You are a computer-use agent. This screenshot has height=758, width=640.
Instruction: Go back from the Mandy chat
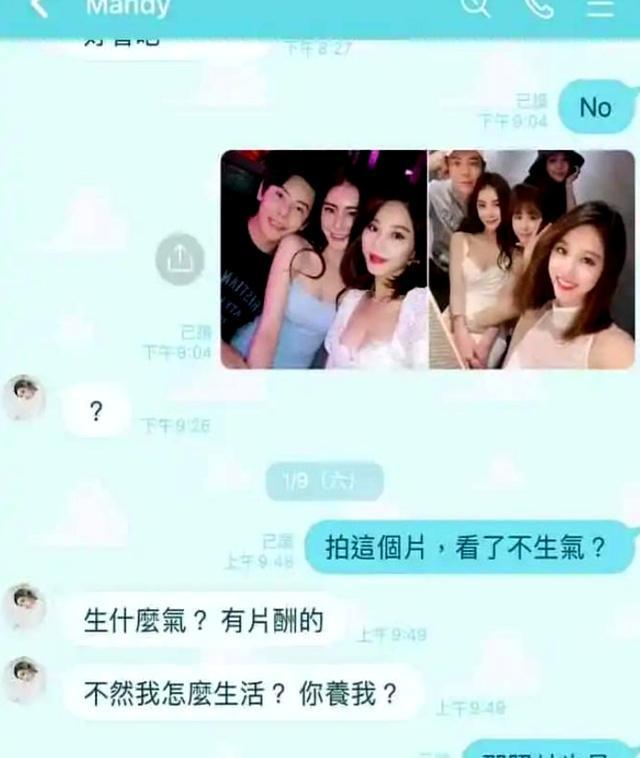(x=38, y=8)
